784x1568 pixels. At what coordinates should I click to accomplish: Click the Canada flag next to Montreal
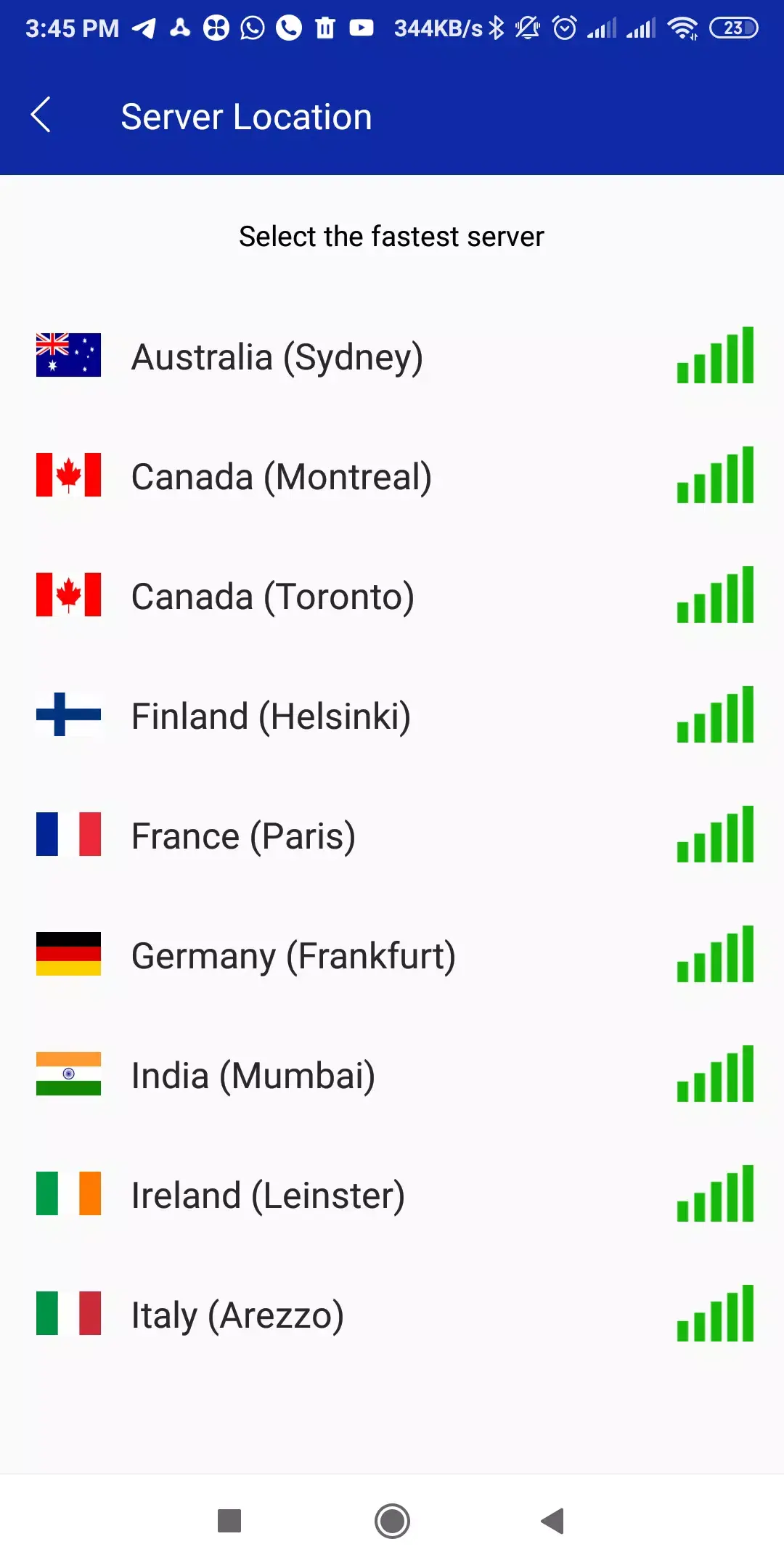tap(68, 475)
